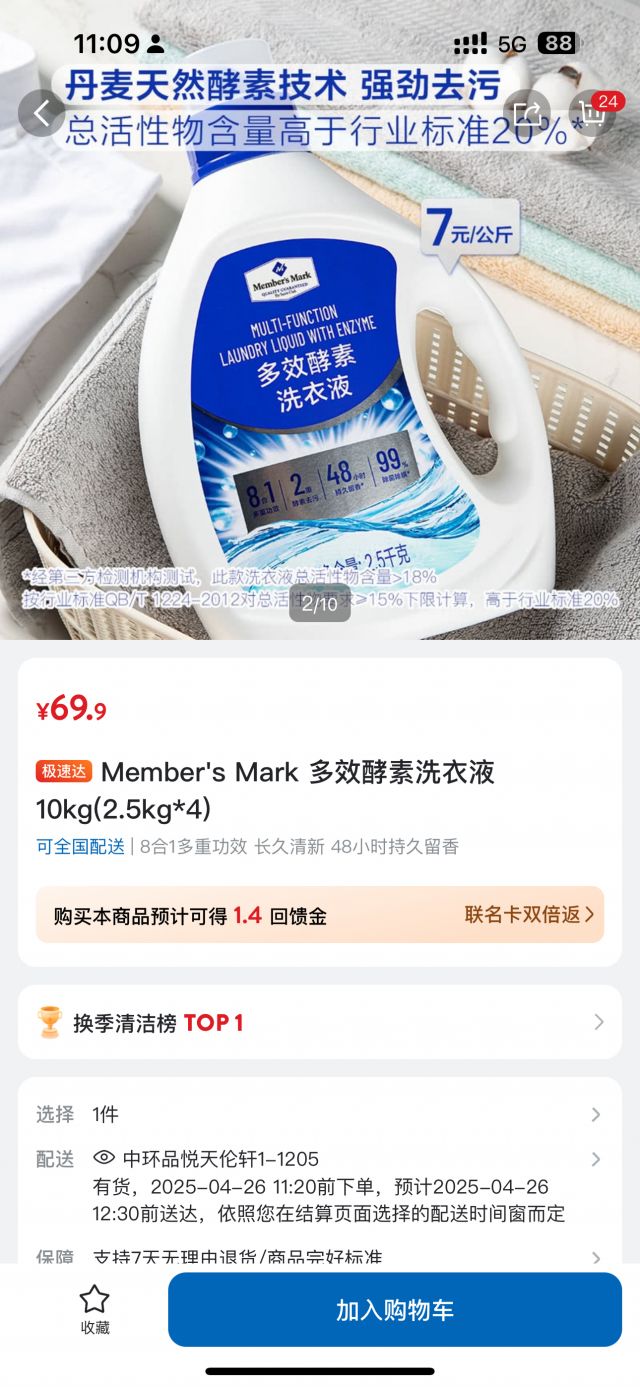Go back using the top-left arrow
The image size is (640, 1387).
click(x=41, y=113)
